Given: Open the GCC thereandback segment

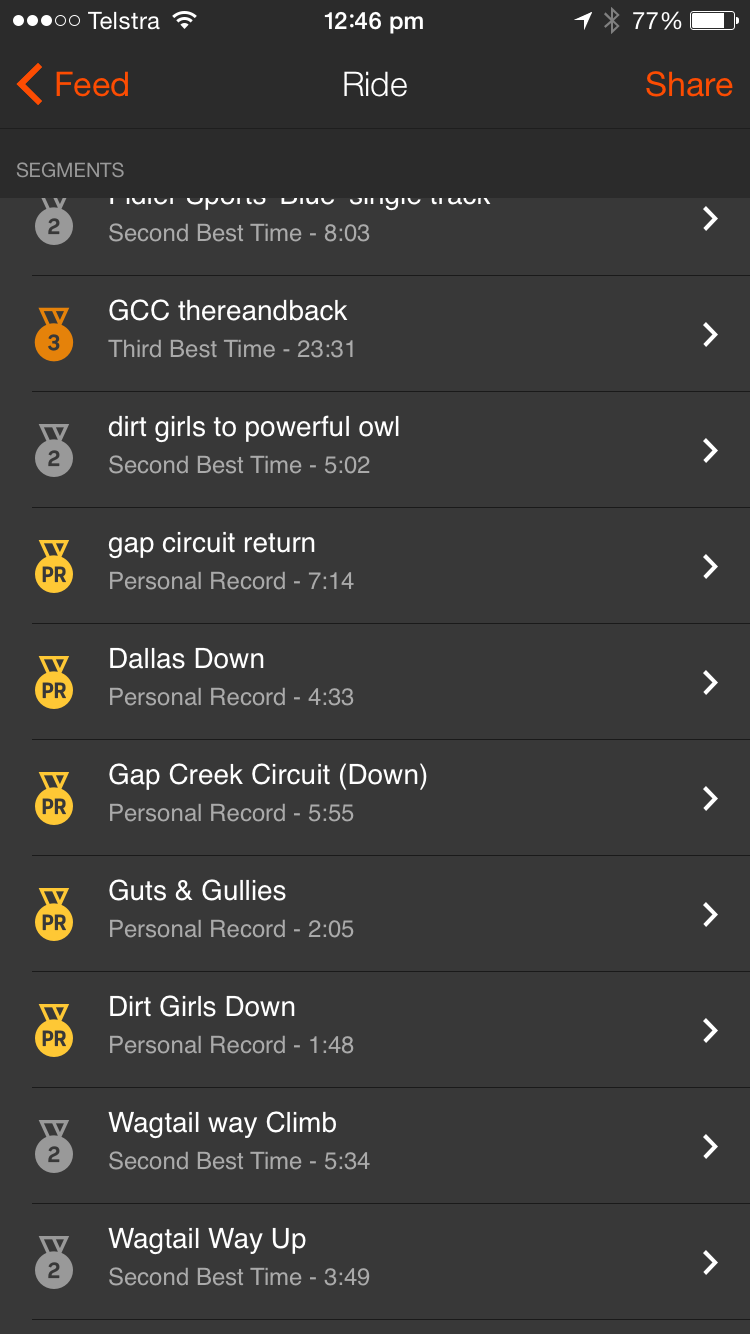Looking at the screenshot, I should 375,334.
